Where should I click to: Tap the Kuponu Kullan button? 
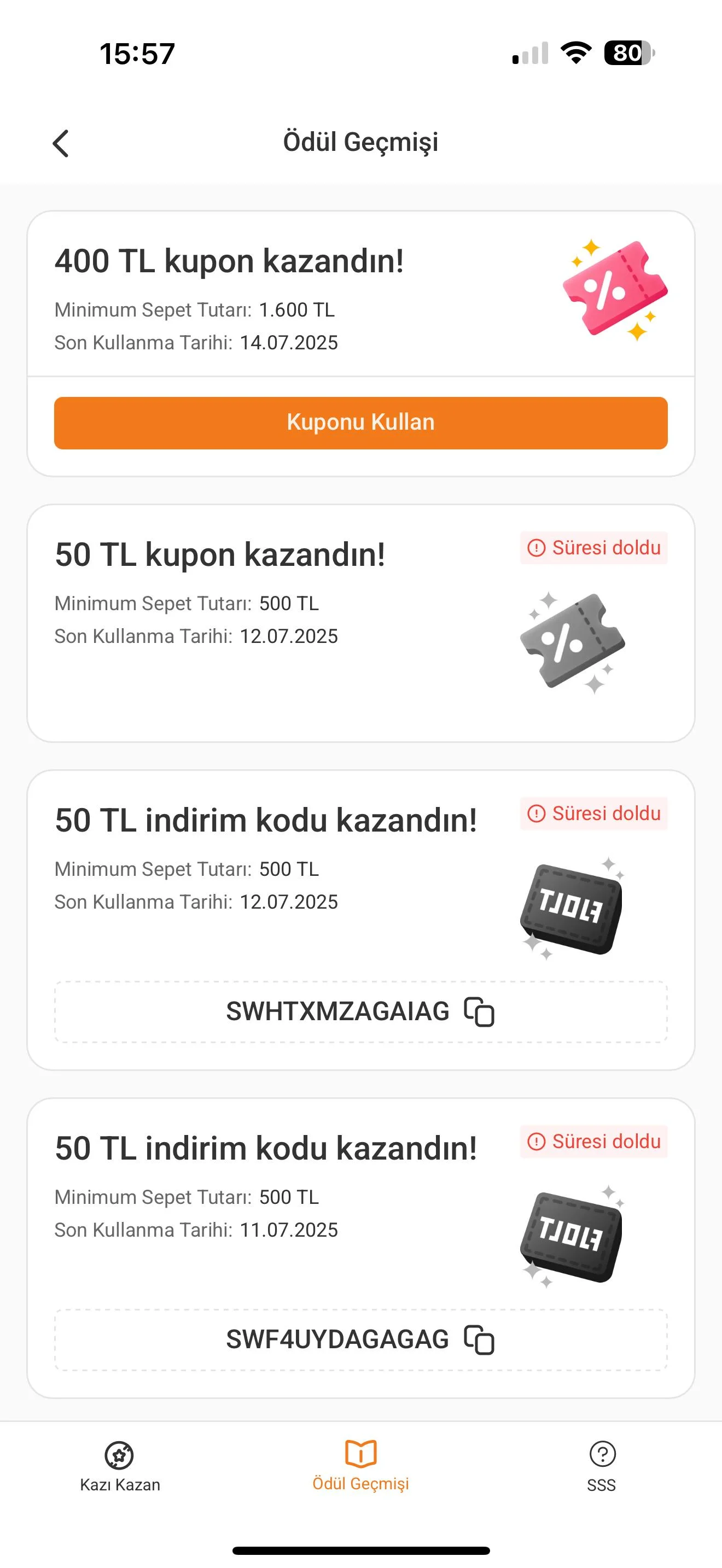[360, 423]
